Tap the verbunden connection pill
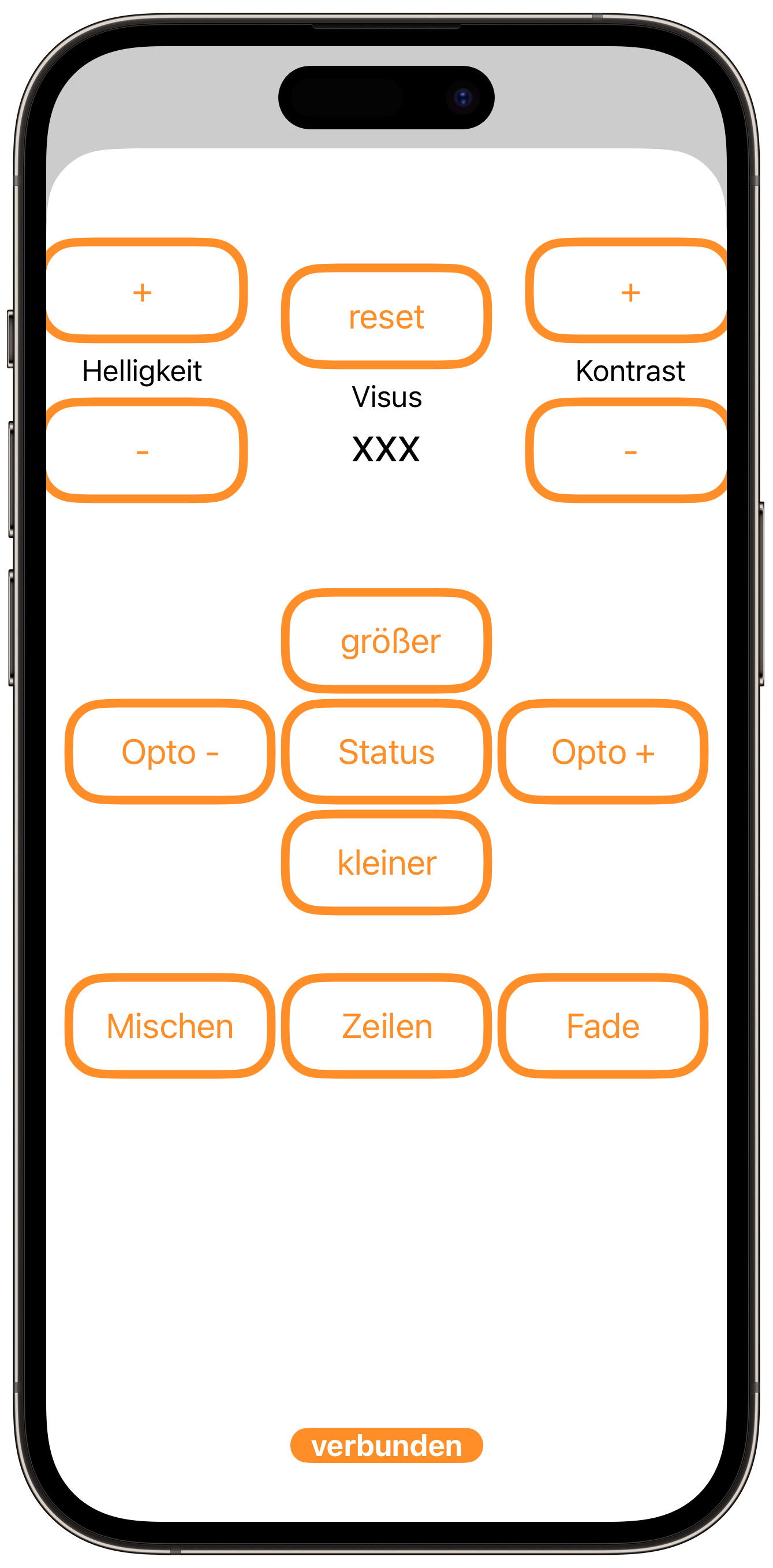773x1568 pixels. 386,1445
